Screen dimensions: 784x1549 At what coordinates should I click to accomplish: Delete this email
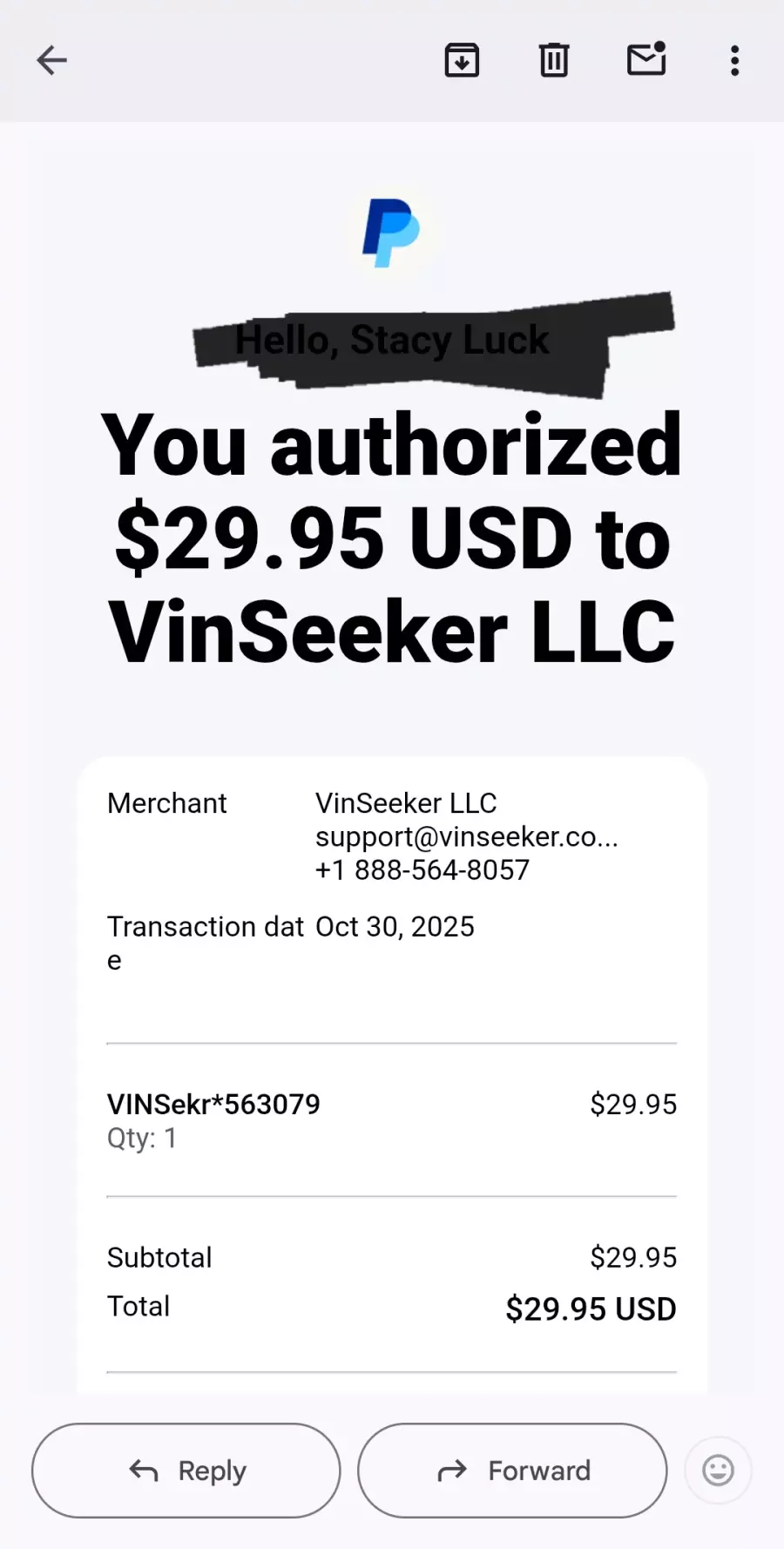554,60
